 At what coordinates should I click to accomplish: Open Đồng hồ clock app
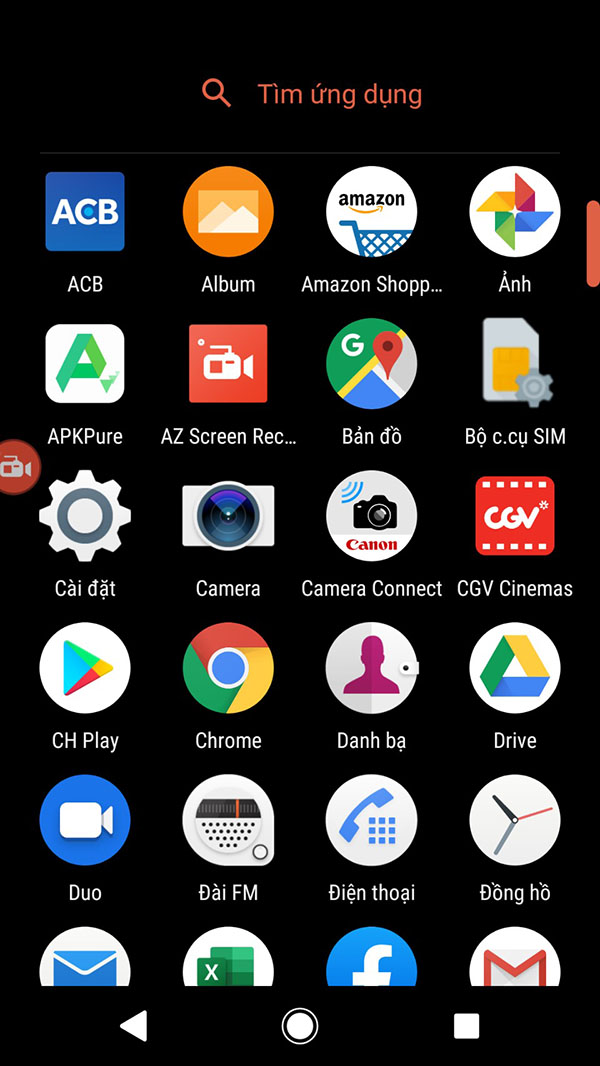[x=514, y=820]
